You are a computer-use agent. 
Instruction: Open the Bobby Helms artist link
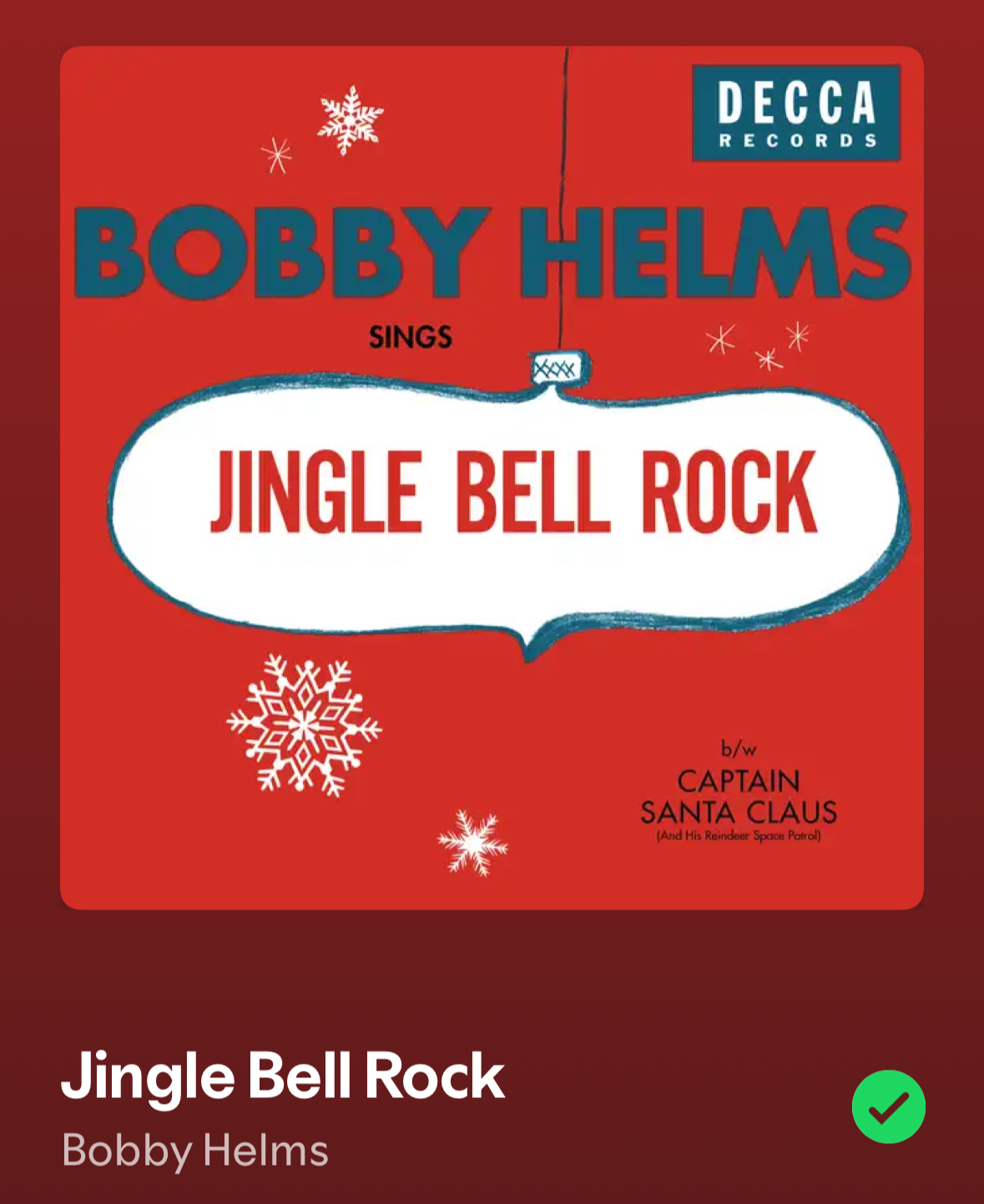click(x=194, y=1151)
